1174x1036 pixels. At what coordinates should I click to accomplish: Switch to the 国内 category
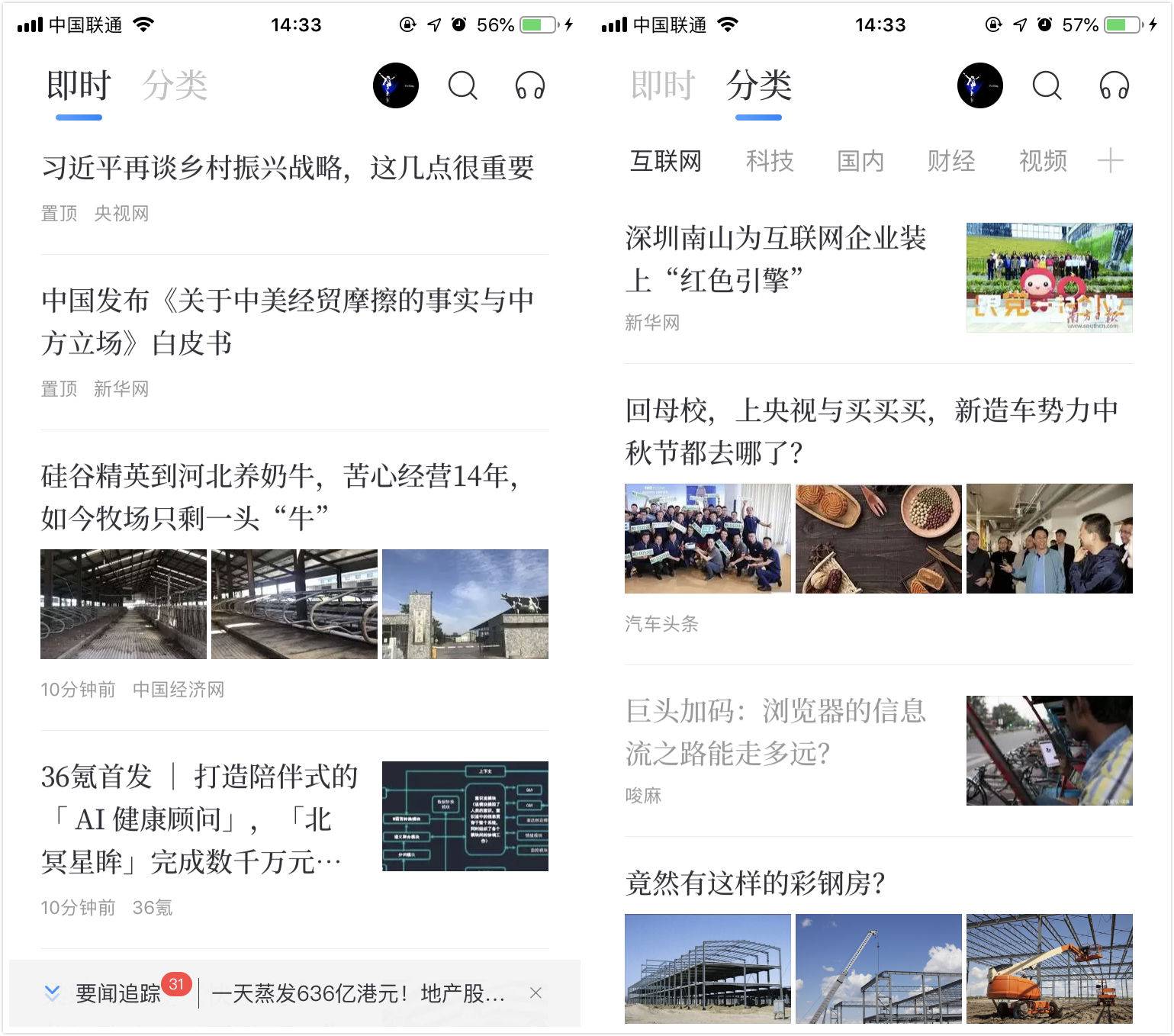[860, 161]
